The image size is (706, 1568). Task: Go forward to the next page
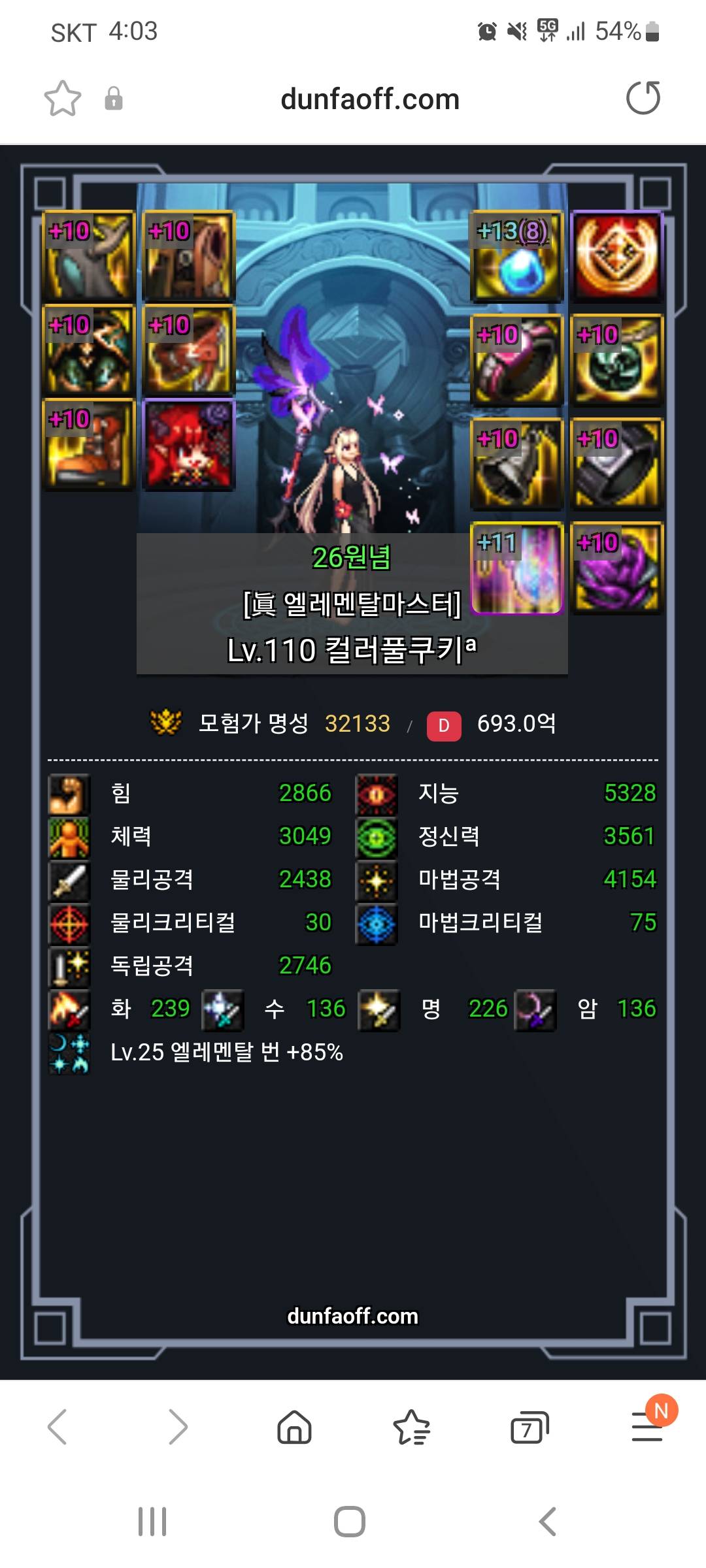(x=177, y=1427)
